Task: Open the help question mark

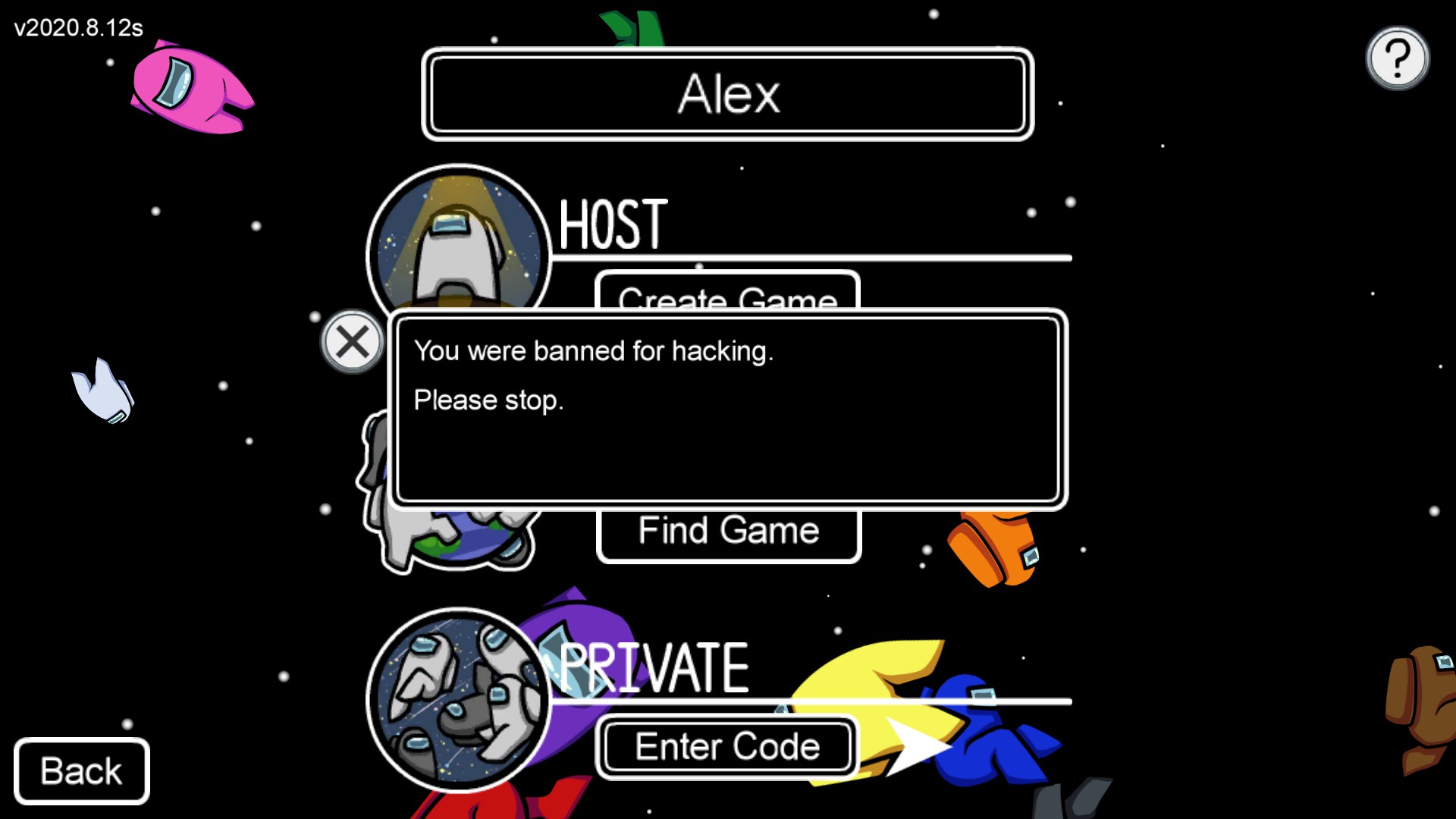Action: [1398, 58]
